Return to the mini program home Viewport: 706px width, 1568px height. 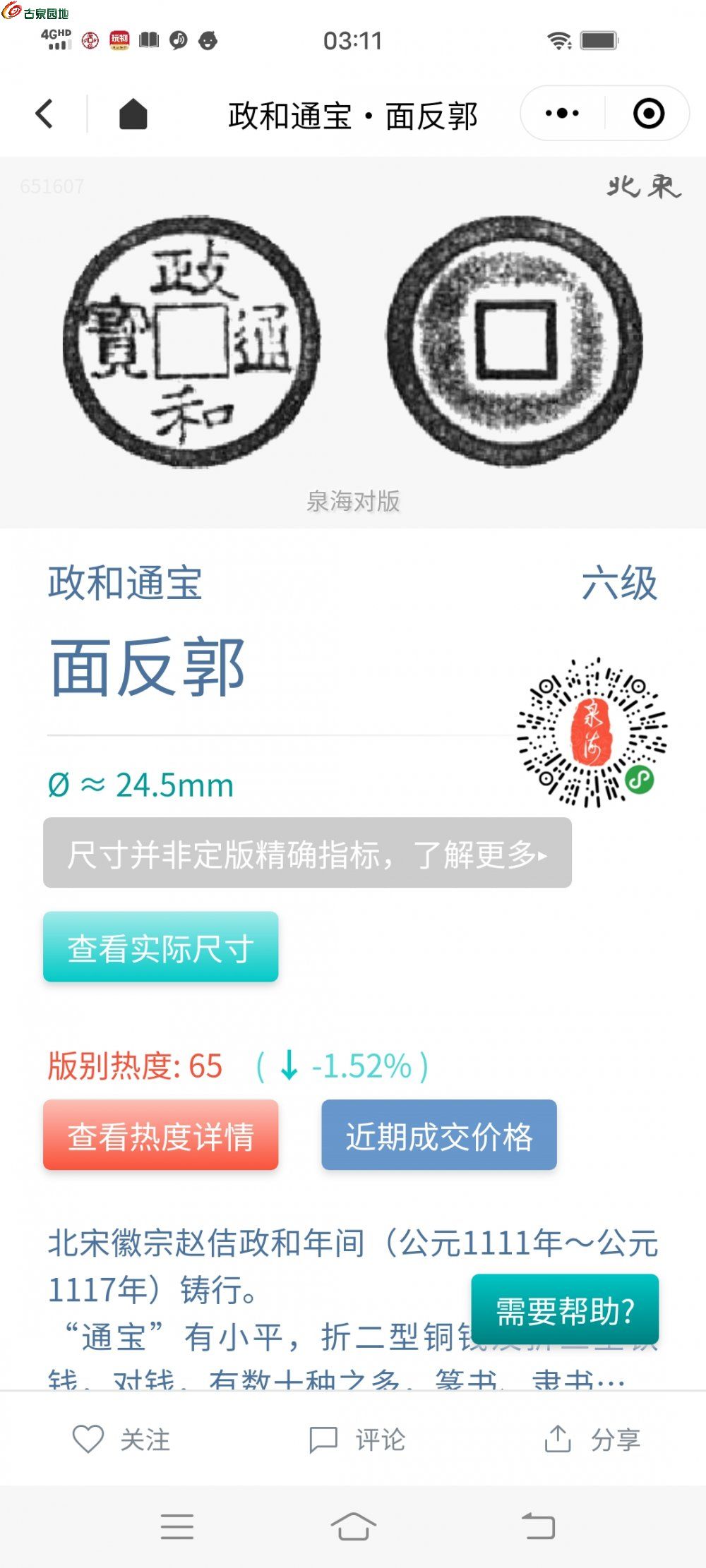133,114
